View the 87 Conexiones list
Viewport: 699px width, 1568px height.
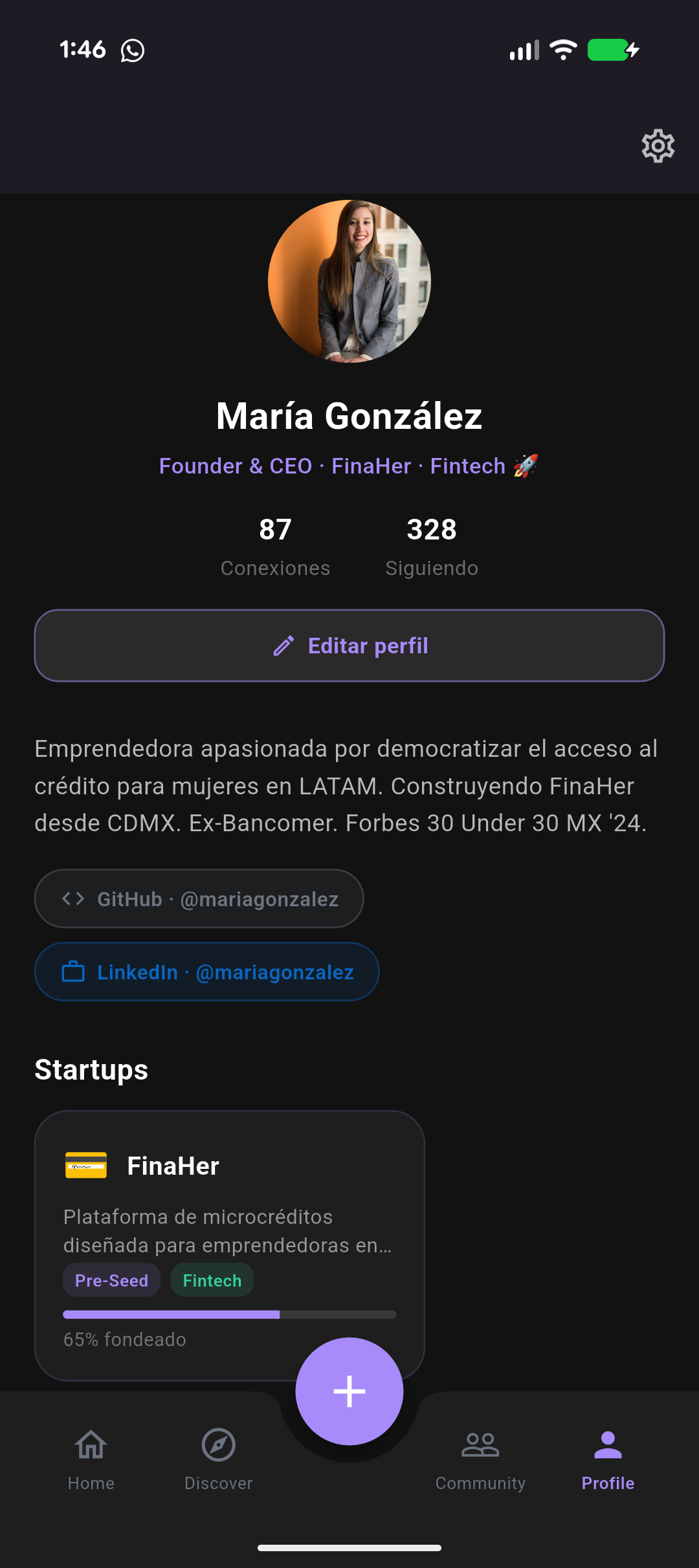pos(276,546)
